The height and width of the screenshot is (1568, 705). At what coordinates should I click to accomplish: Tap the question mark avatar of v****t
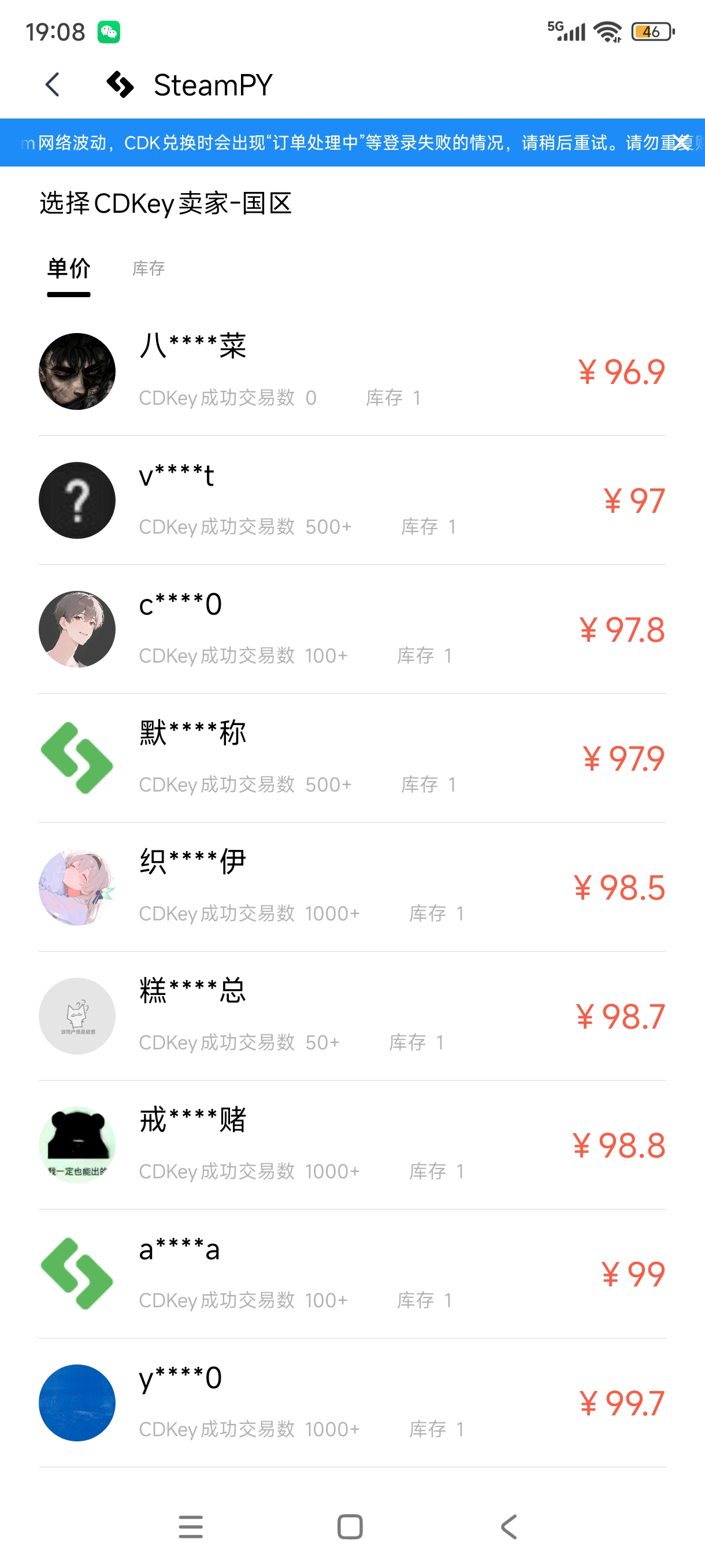[x=77, y=499]
